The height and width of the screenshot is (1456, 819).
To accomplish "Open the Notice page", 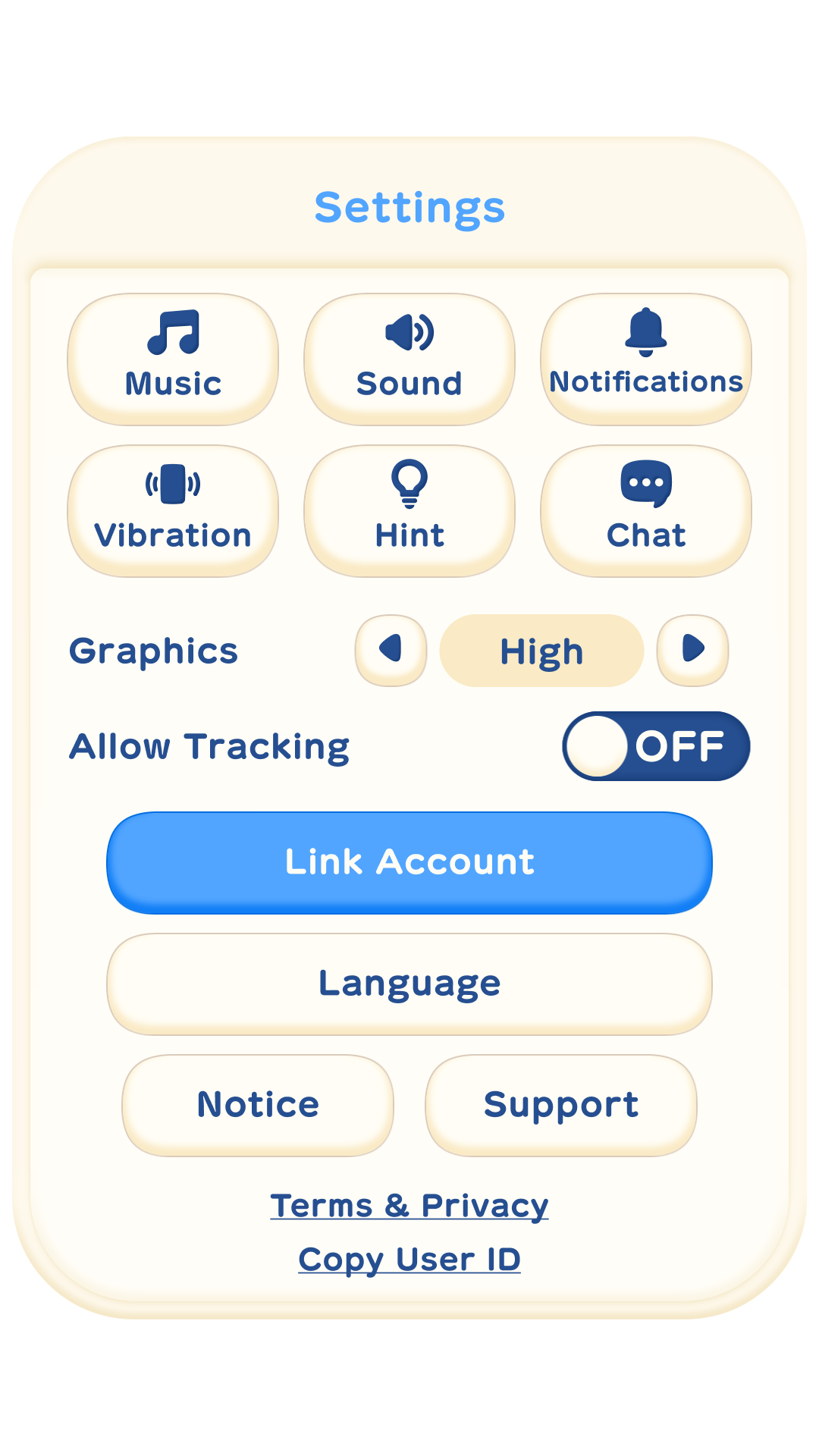I will coord(258,1105).
